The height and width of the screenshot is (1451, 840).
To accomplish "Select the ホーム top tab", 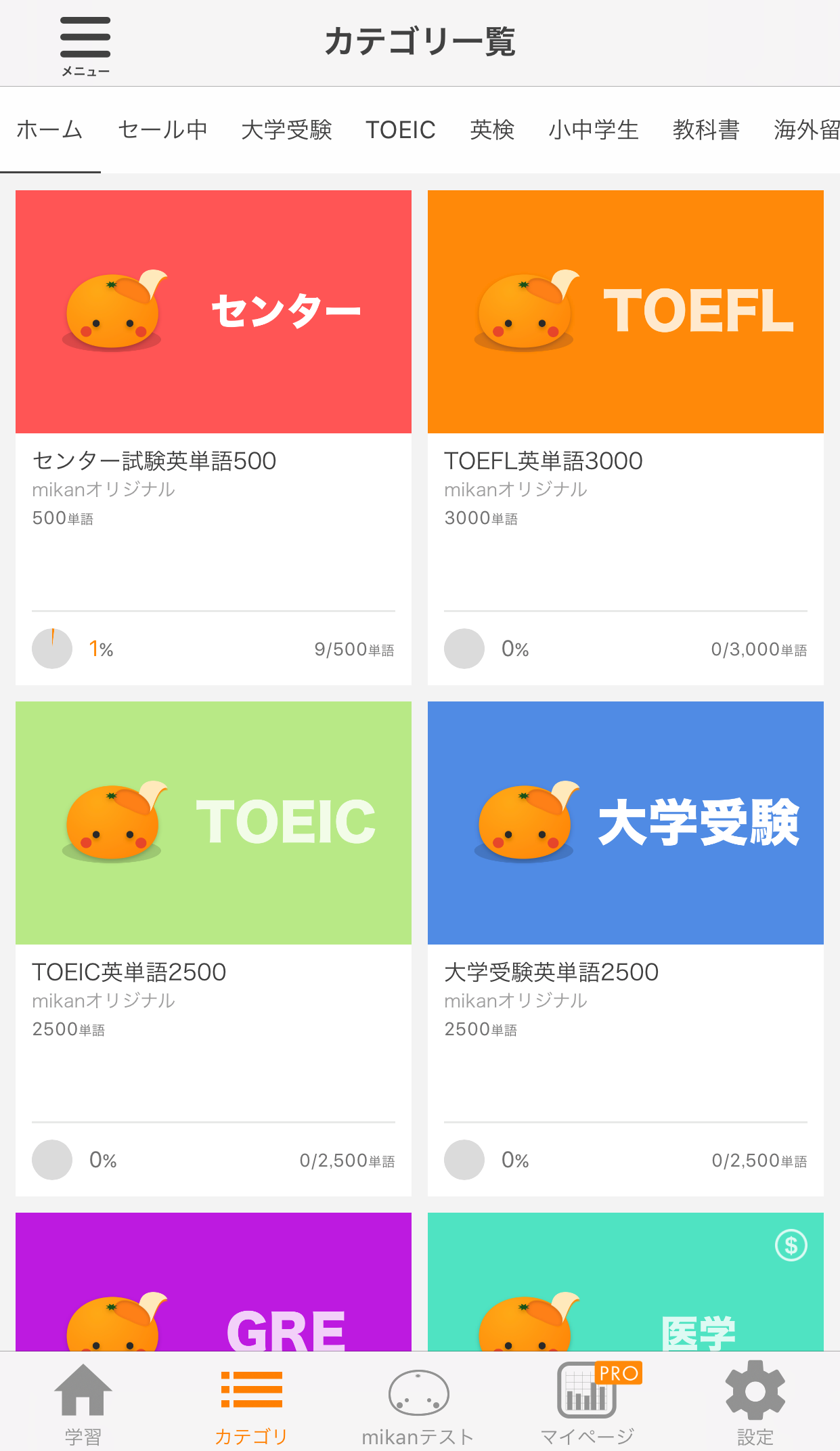I will 50,129.
